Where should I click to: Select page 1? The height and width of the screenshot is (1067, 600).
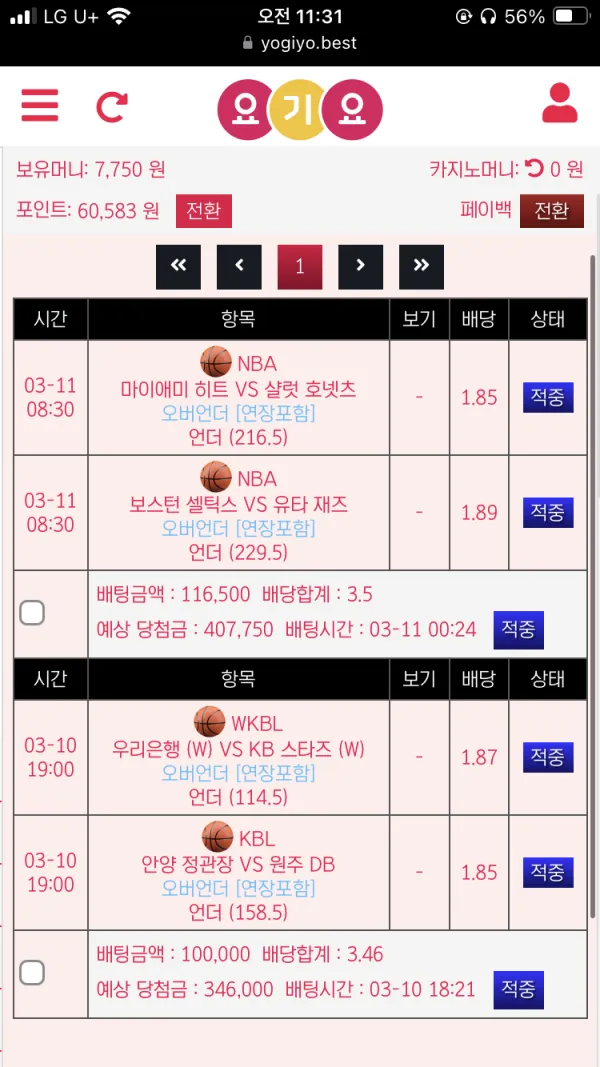[x=299, y=267]
